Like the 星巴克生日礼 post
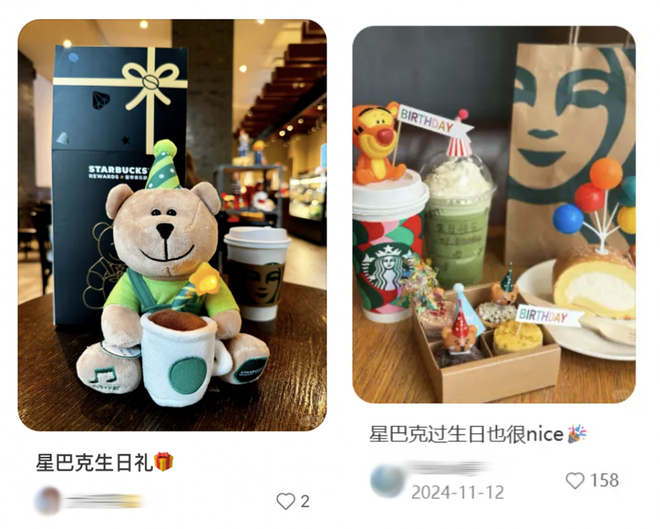The image size is (660, 529). (286, 501)
